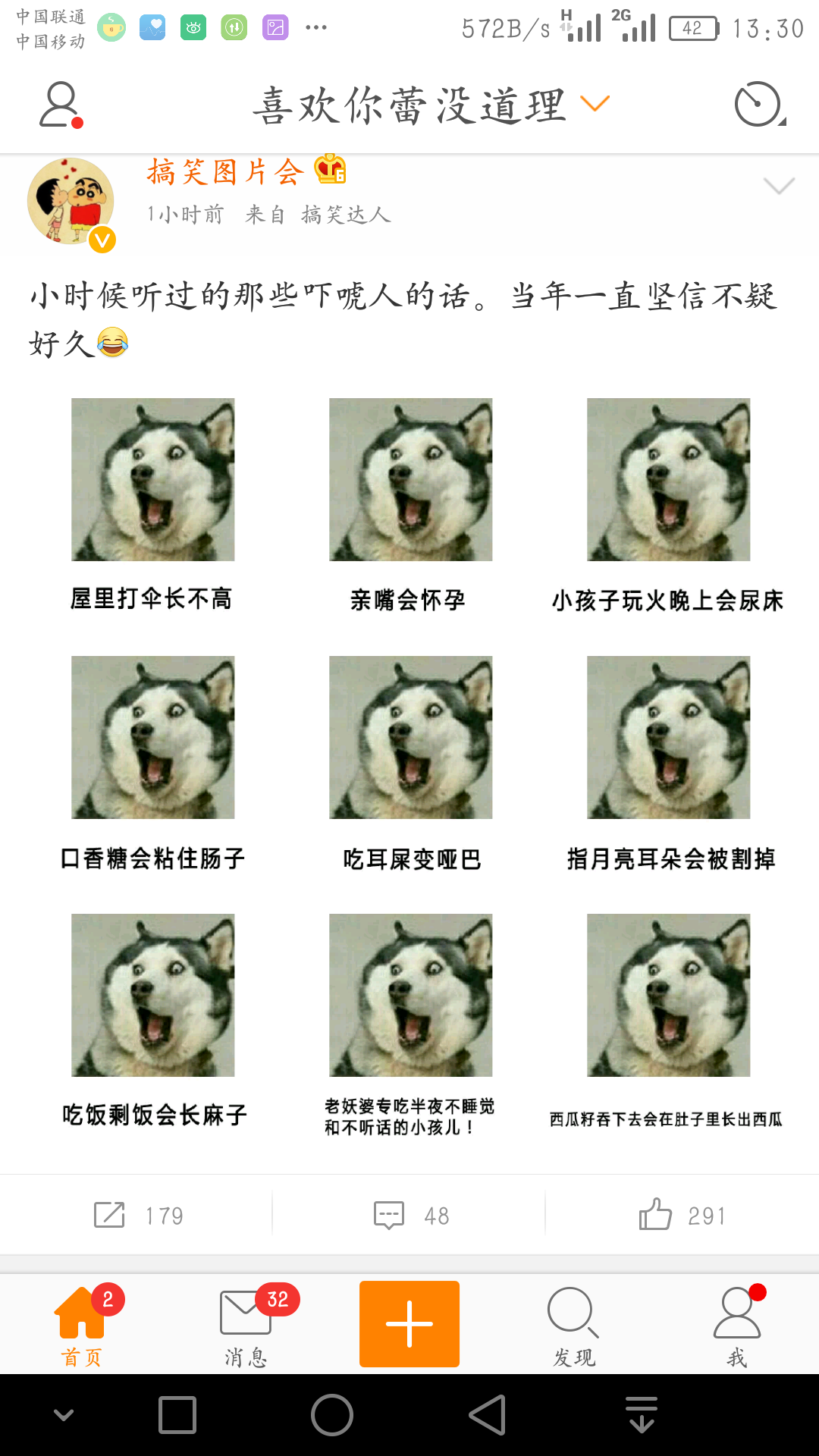Open the 指月亮耳朵会被割掉 picture
This screenshot has width=819, height=1456.
(669, 737)
